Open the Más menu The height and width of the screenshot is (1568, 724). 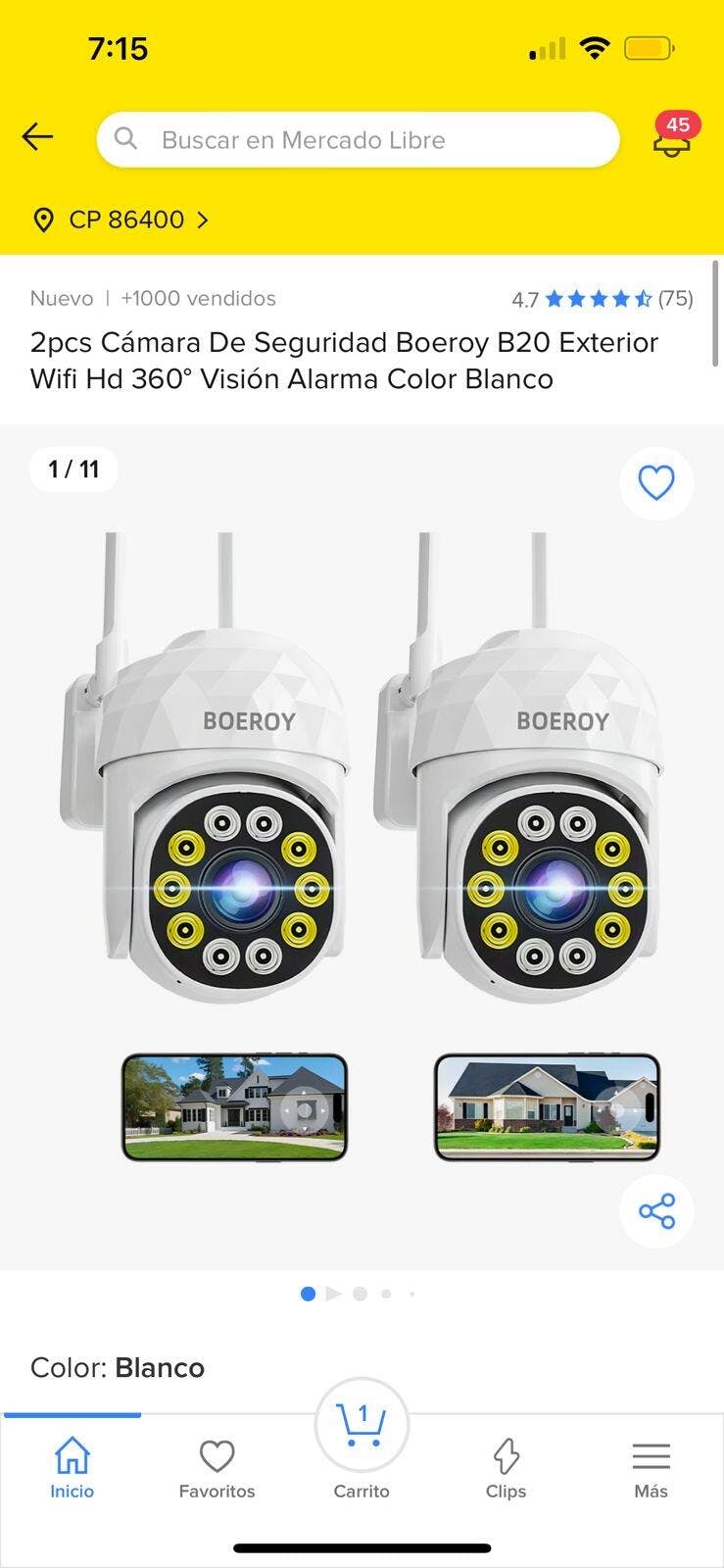pyautogui.click(x=651, y=1467)
